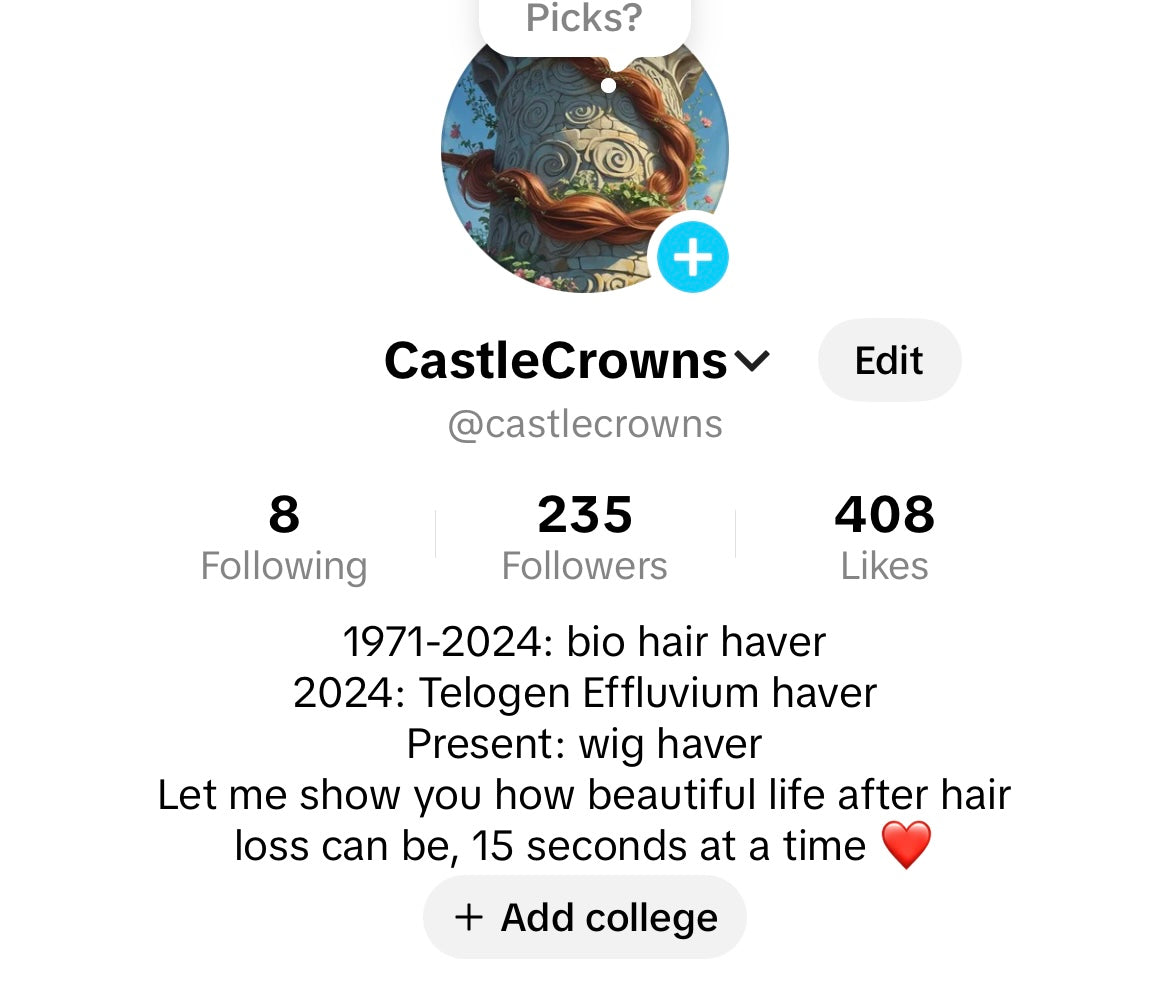The width and height of the screenshot is (1170, 982).
Task: Tap the blue plus icon on the avatar
Action: coord(692,257)
